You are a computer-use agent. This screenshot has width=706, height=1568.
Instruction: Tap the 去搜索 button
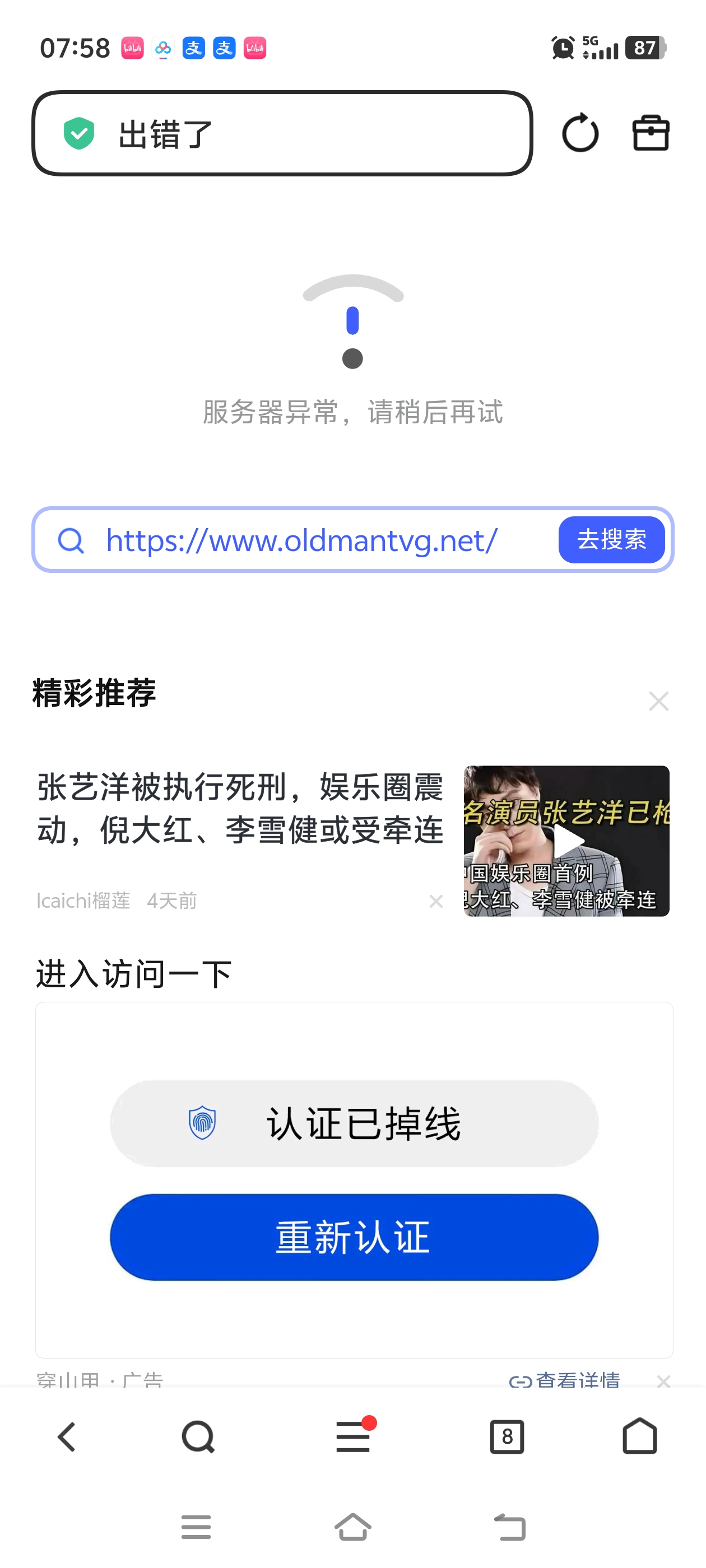tap(611, 540)
